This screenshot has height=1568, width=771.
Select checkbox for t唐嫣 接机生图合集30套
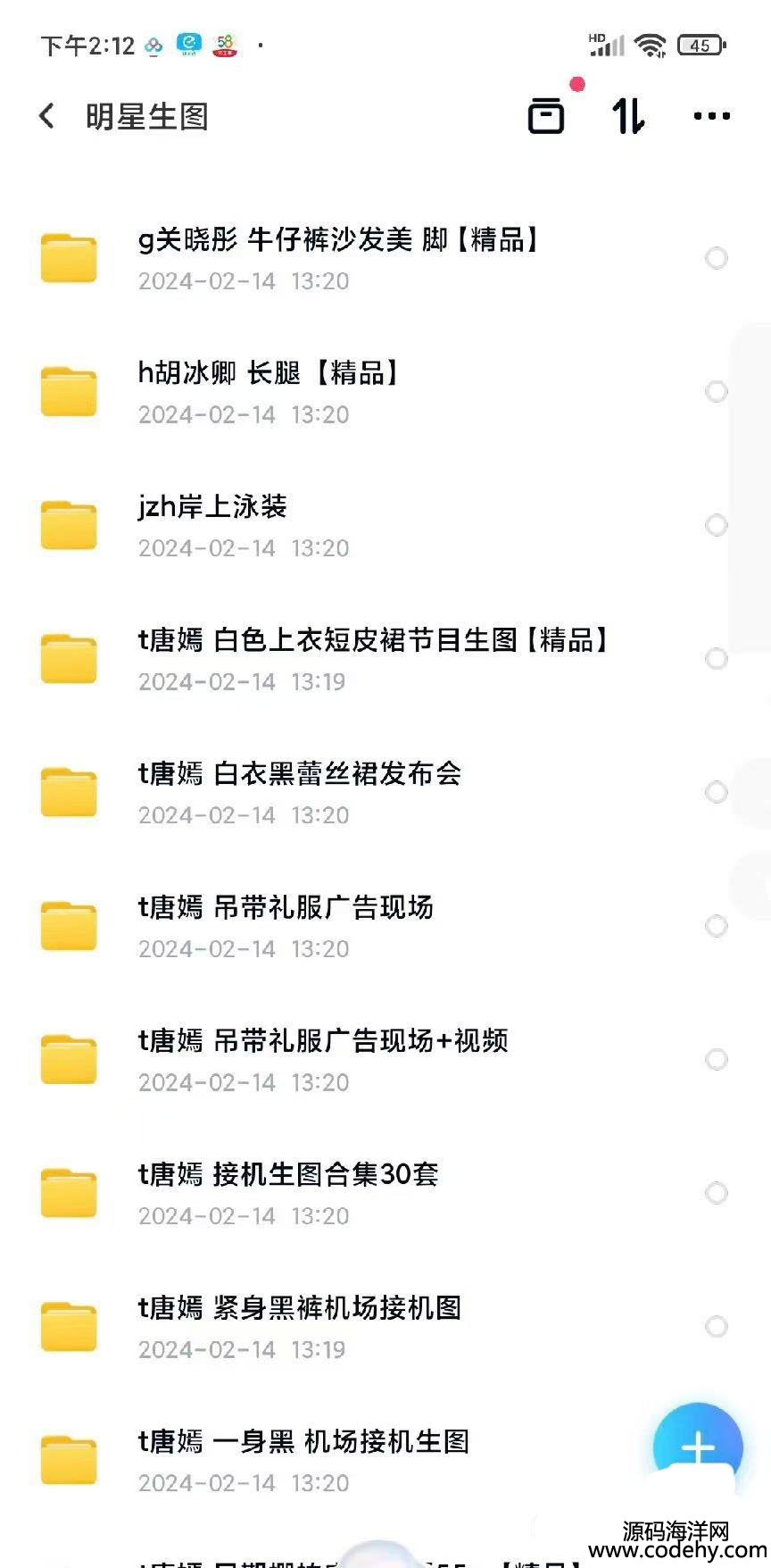coord(717,1193)
